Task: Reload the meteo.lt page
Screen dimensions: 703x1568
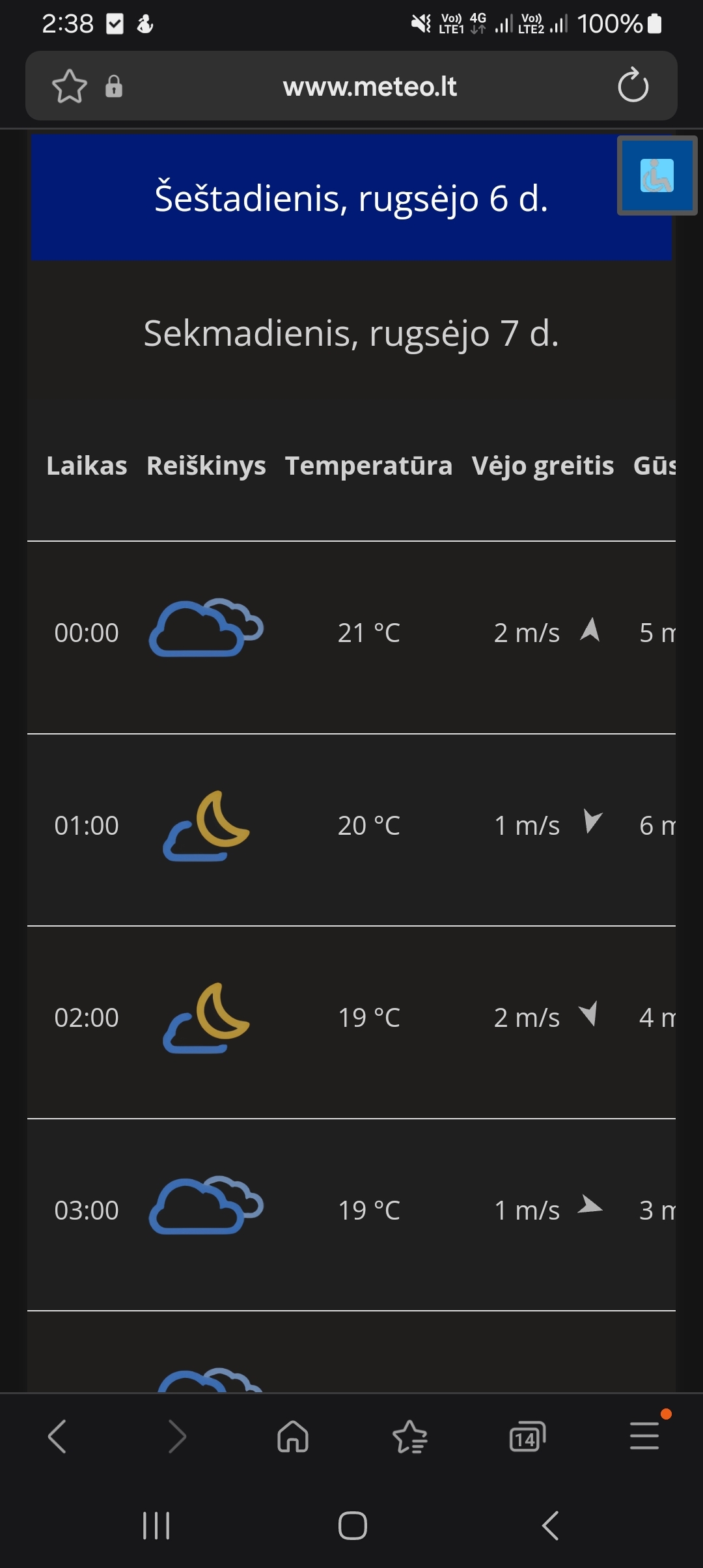Action: tap(633, 86)
